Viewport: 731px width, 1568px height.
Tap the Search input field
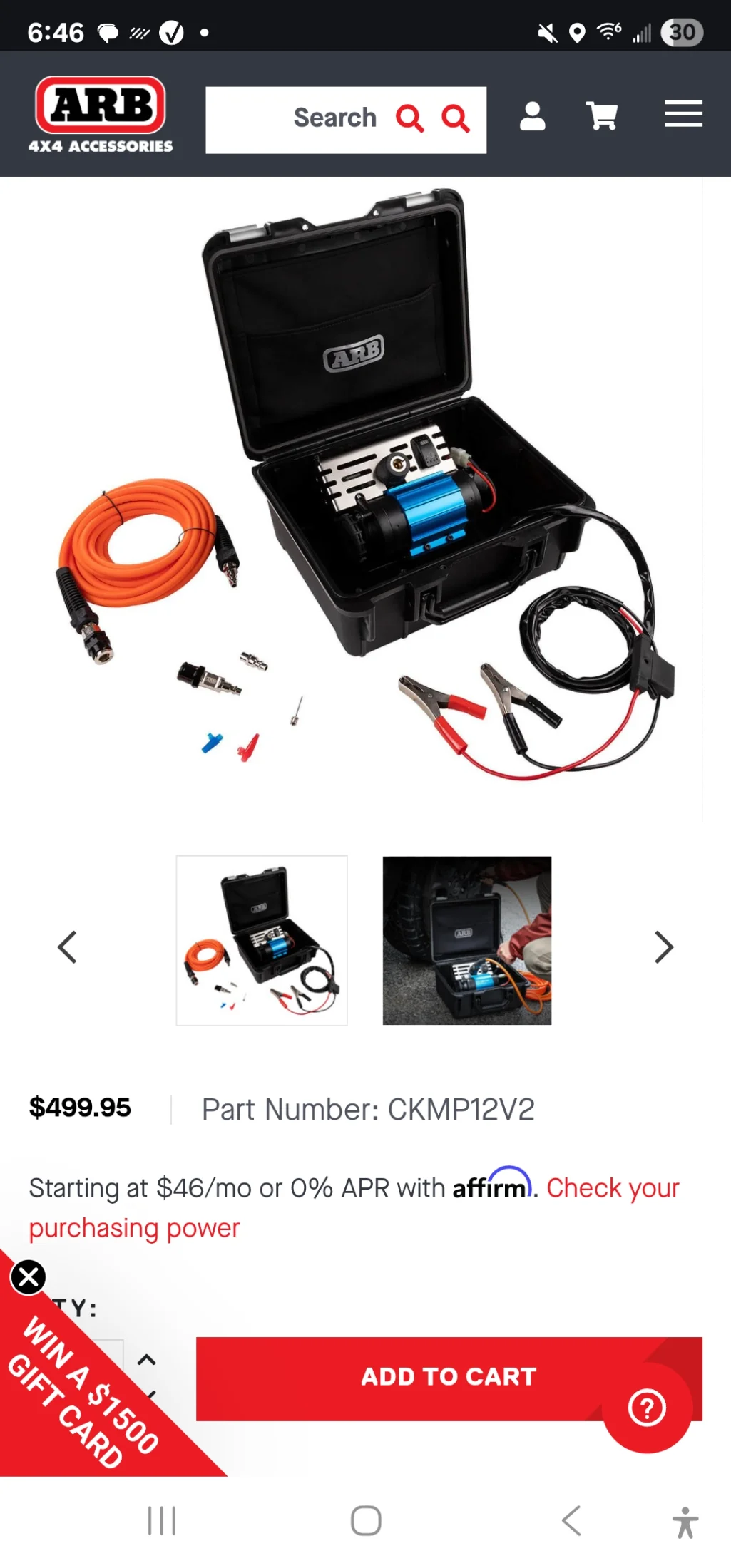tap(300, 120)
